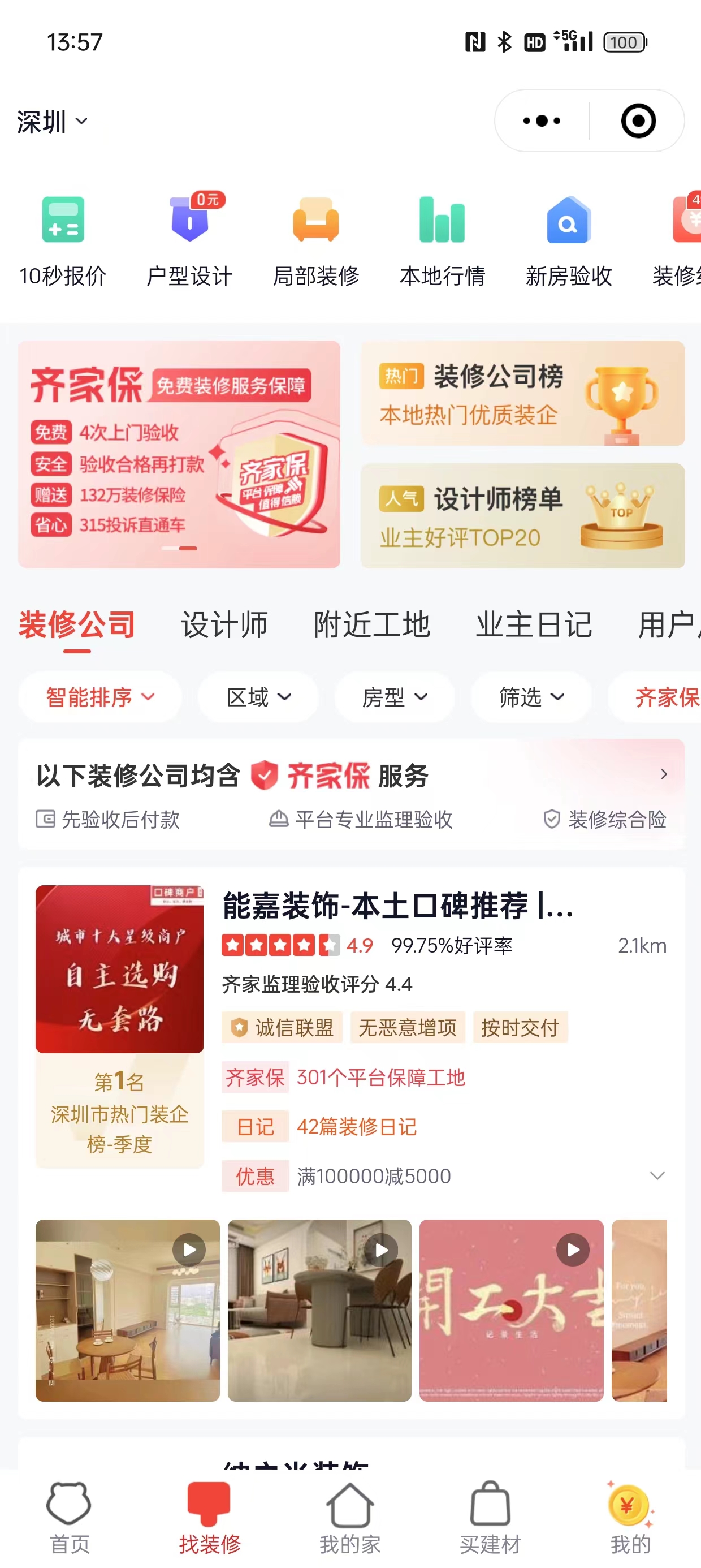The width and height of the screenshot is (701, 1568).
Task: Open the 能嘉装饰 company listing
Action: (397, 906)
